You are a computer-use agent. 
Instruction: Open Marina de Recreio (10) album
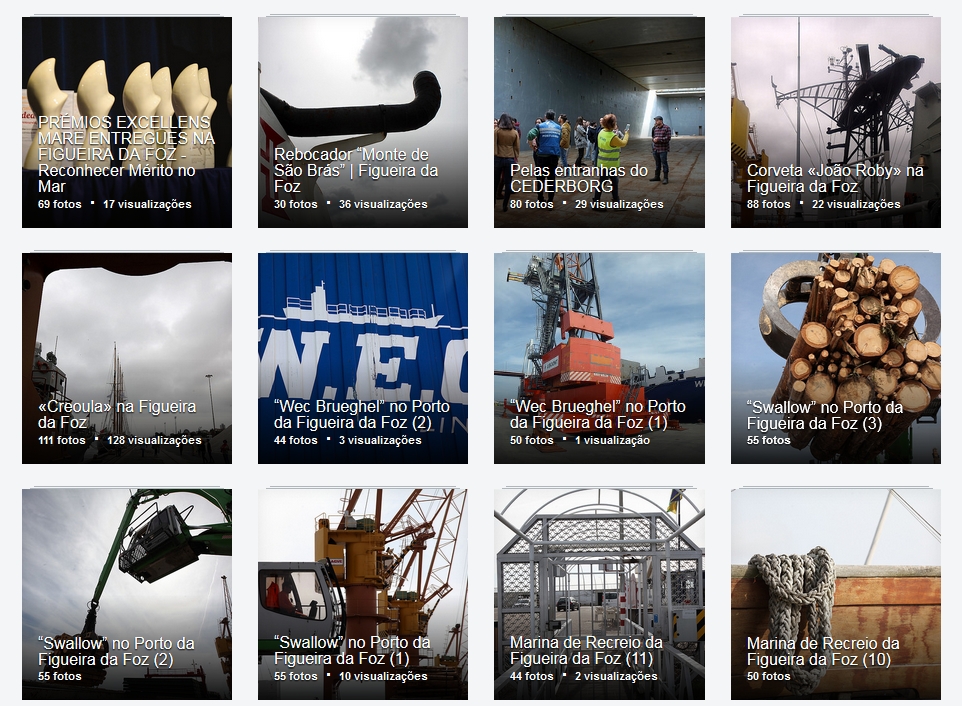click(x=835, y=594)
